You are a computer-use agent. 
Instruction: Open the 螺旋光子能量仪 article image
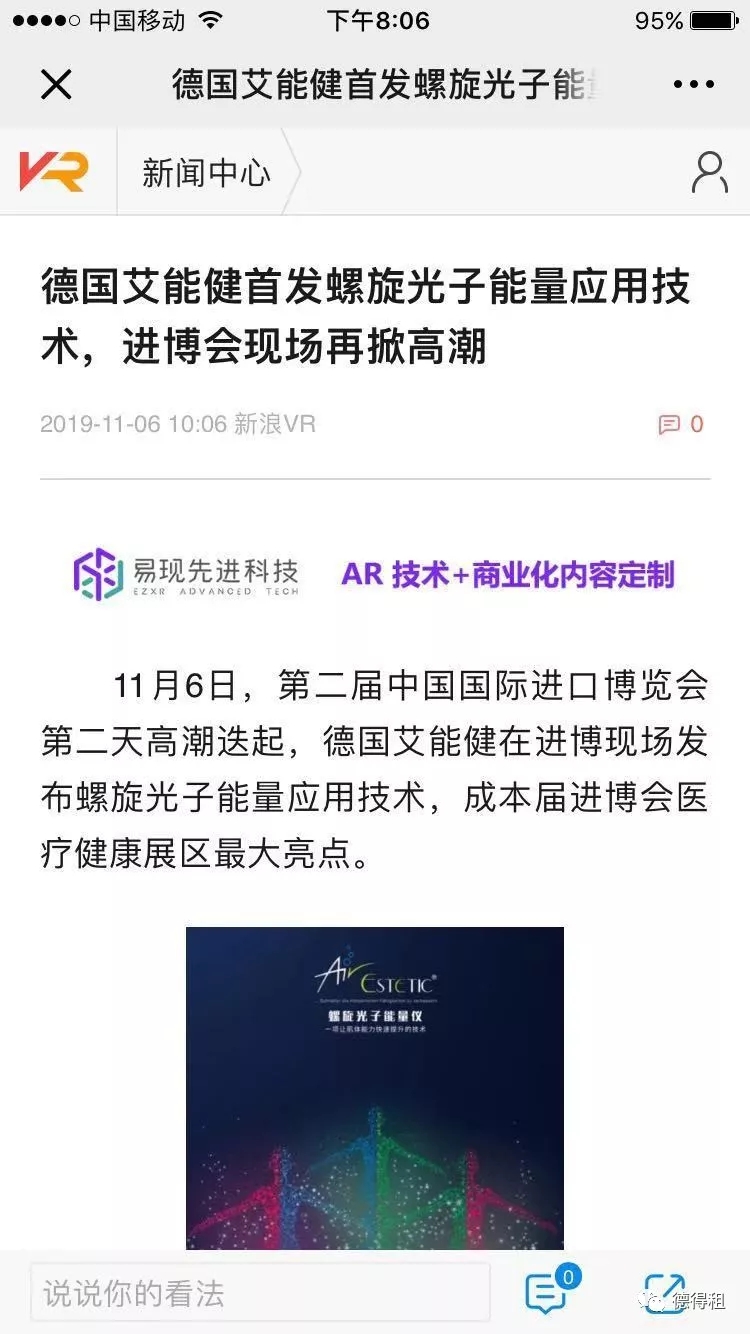375,1087
